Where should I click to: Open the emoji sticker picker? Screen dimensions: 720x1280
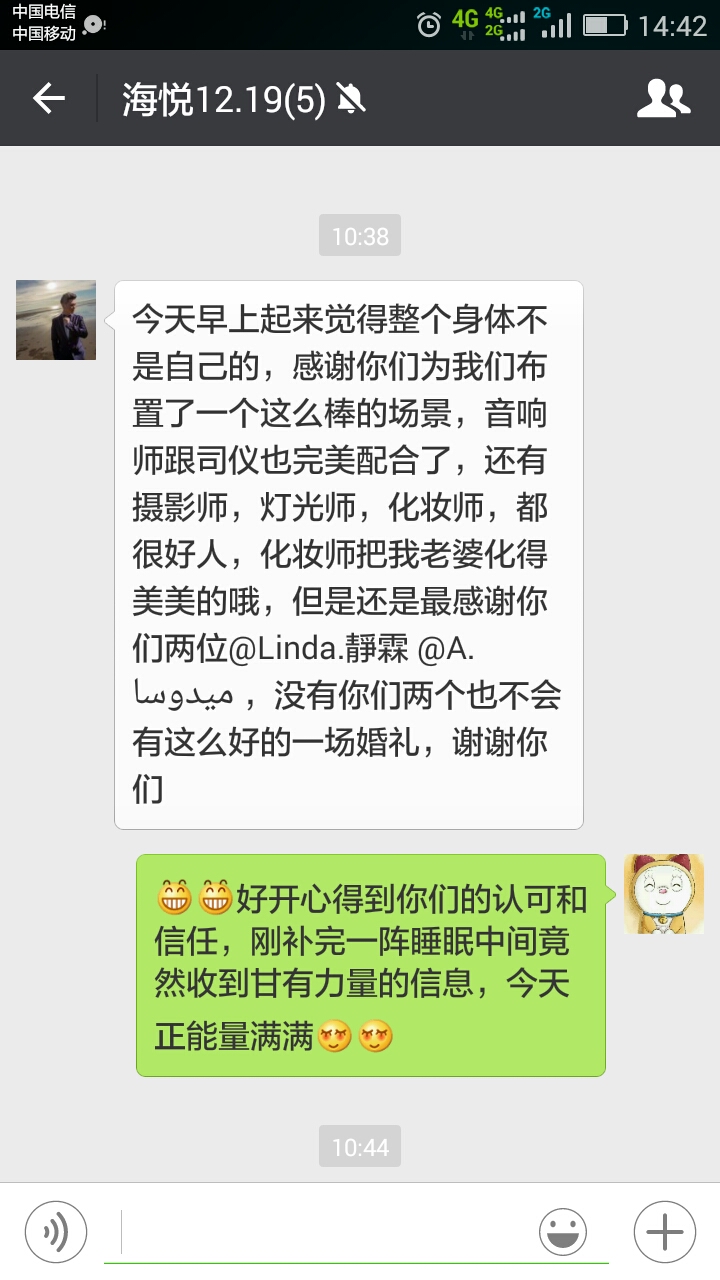(x=563, y=1232)
